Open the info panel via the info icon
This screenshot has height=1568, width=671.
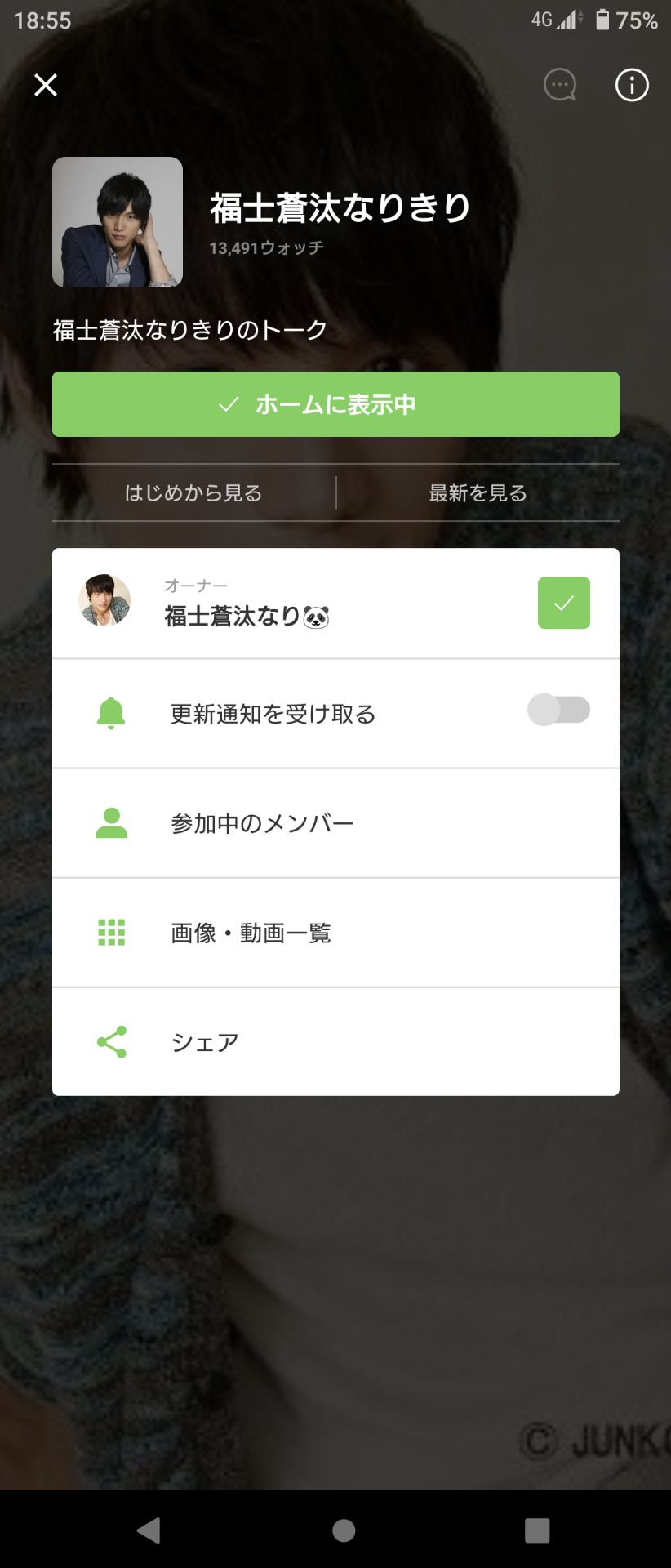click(630, 85)
